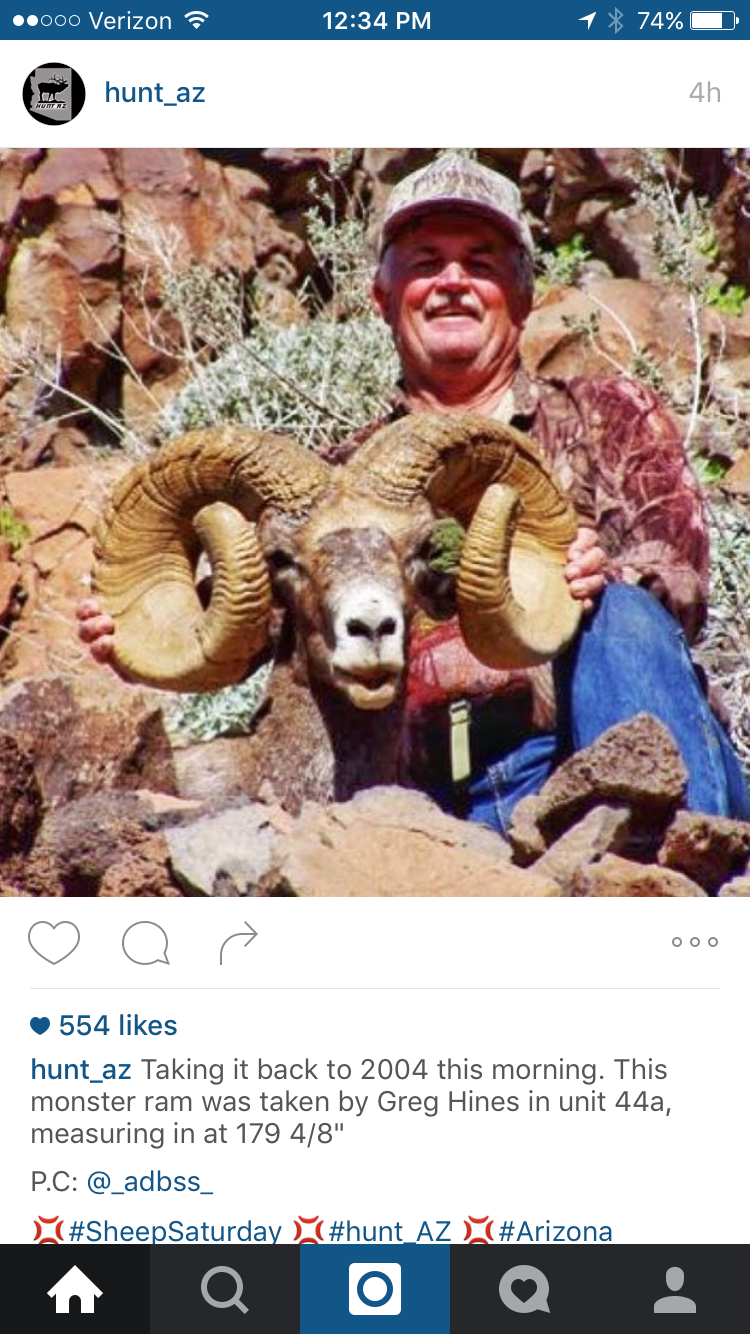Like the post with the heart icon
The height and width of the screenshot is (1334, 750).
(54, 943)
